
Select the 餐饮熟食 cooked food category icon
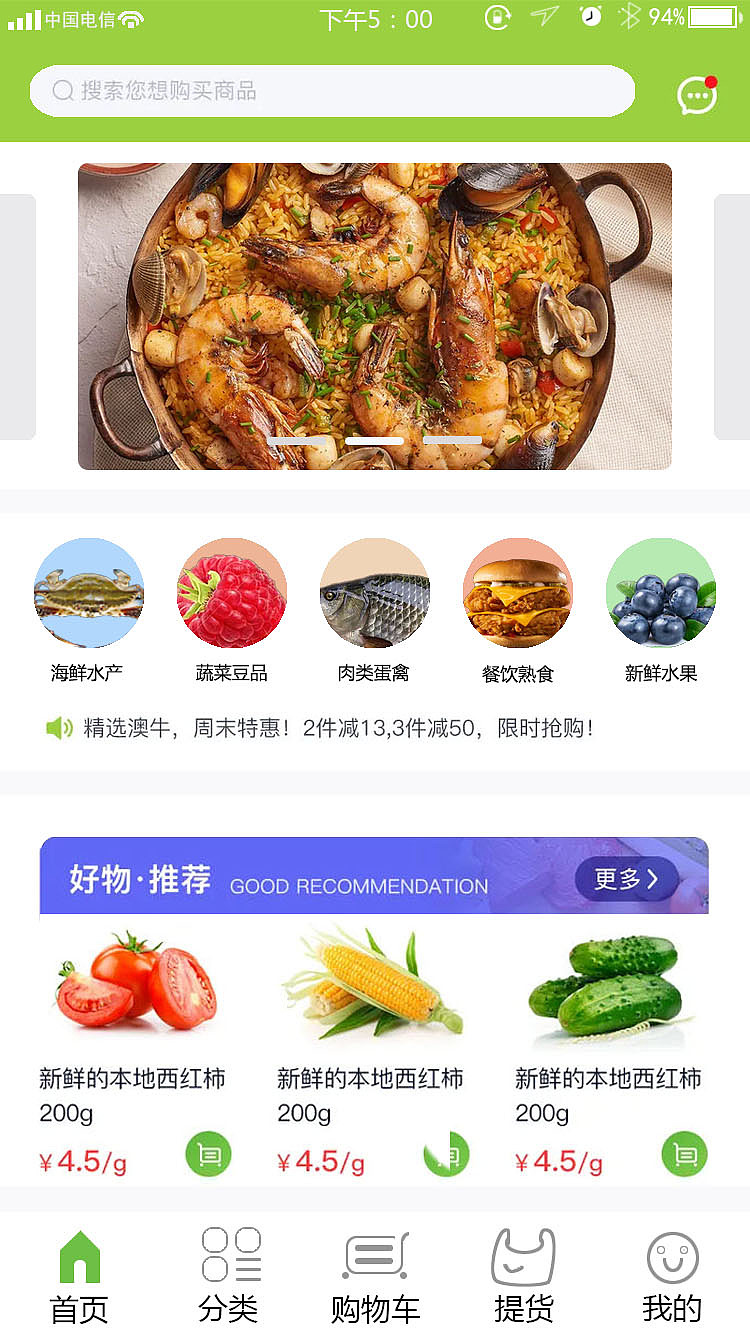[x=518, y=592]
